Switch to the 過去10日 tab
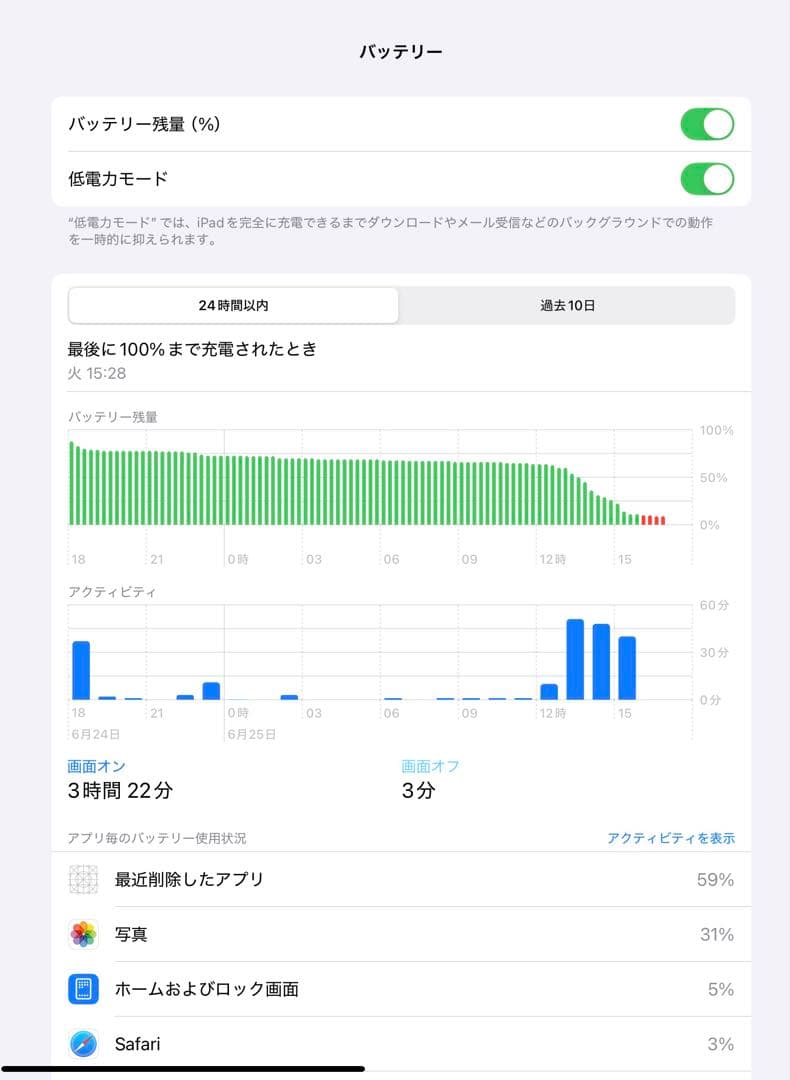 (567, 305)
